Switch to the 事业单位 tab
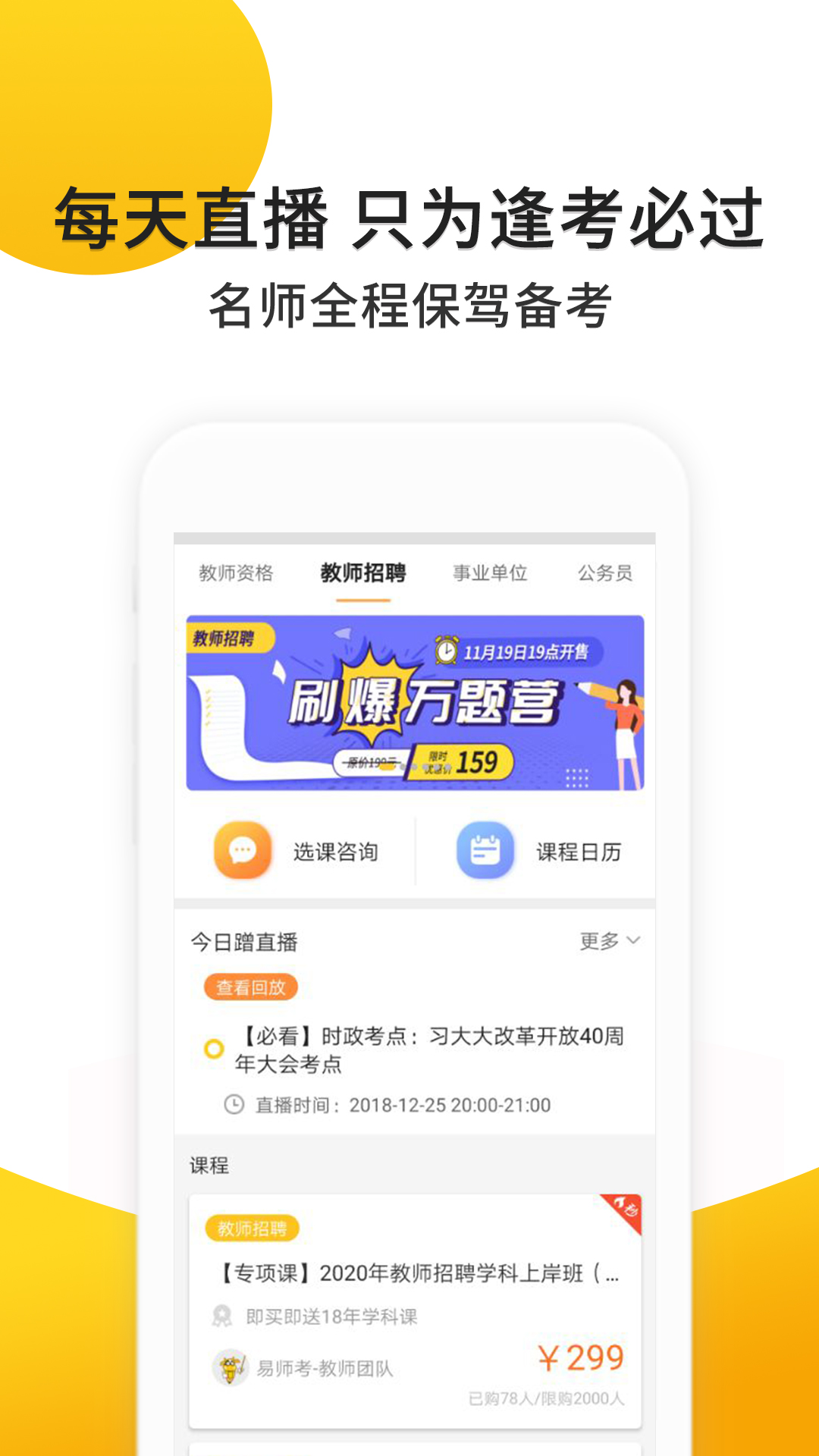 click(x=490, y=575)
